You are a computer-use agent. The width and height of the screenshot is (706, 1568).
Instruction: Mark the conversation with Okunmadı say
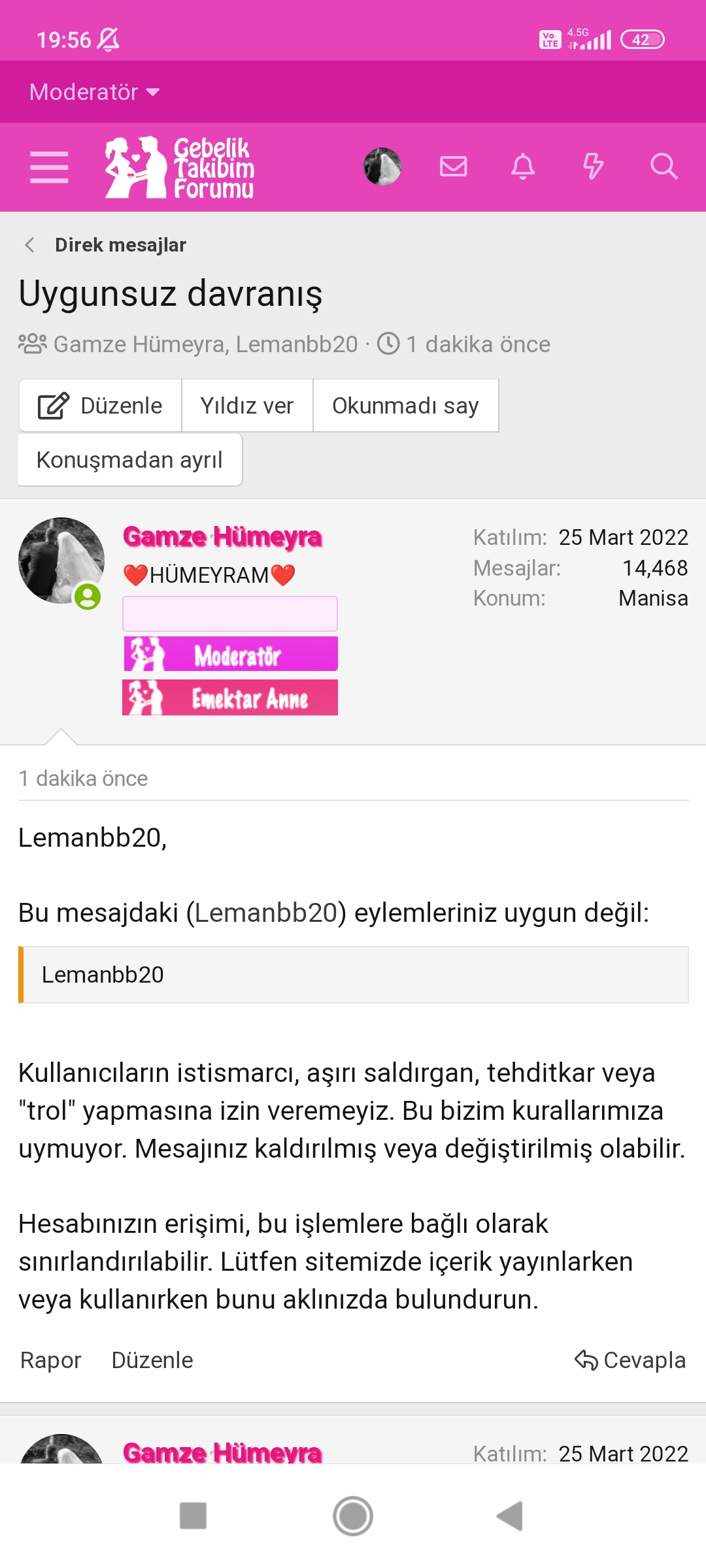pos(405,406)
